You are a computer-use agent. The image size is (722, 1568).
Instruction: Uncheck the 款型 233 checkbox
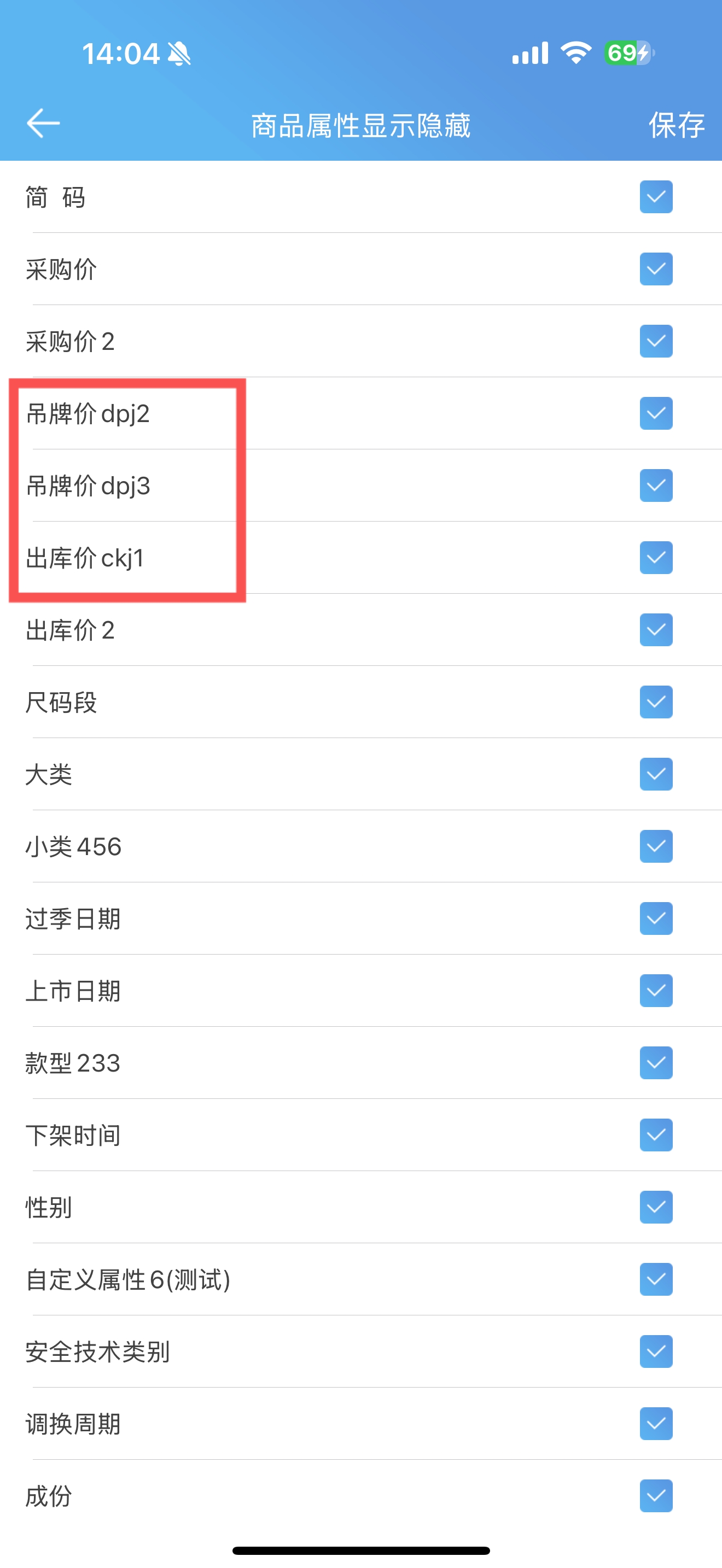(x=656, y=1063)
